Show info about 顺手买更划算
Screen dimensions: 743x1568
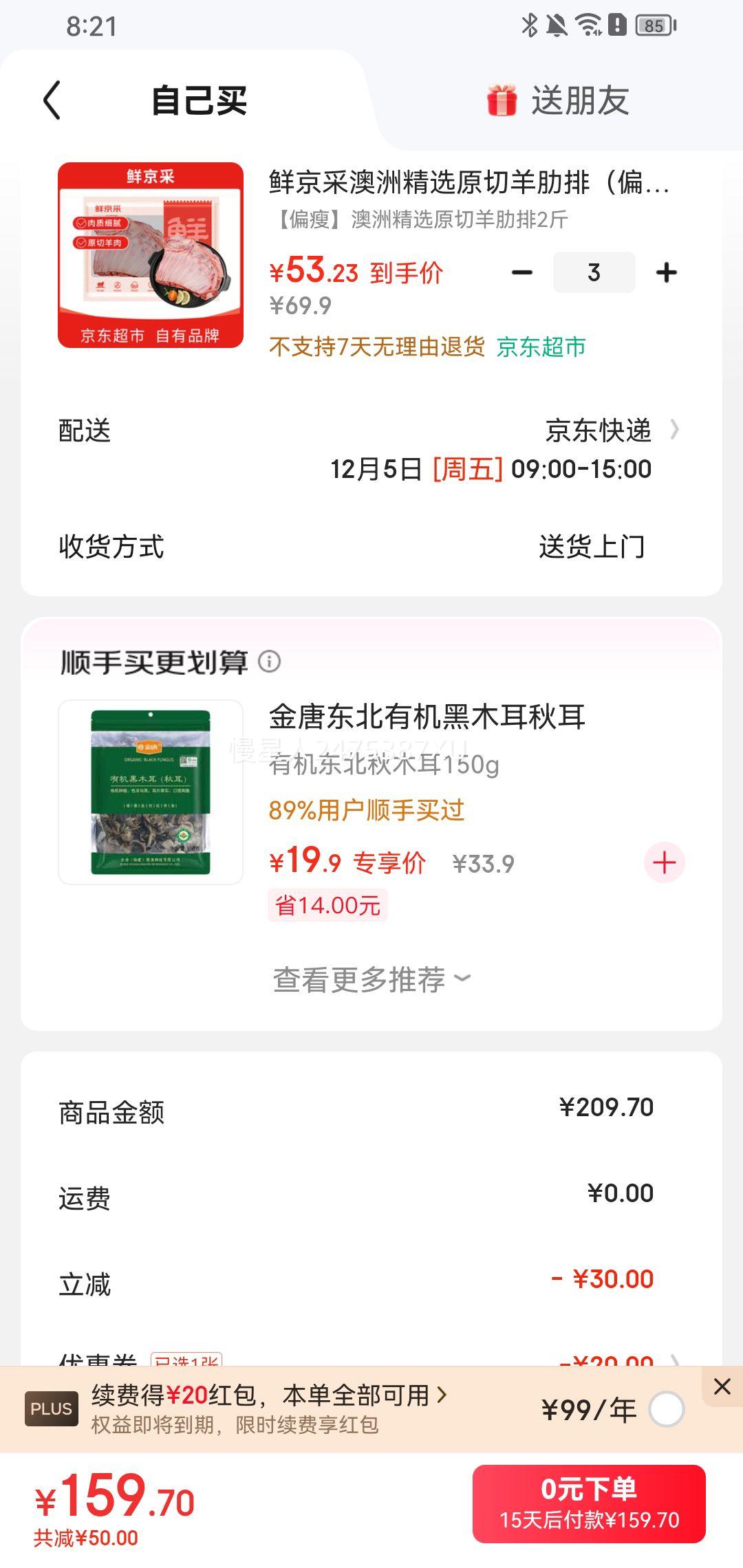point(270,662)
